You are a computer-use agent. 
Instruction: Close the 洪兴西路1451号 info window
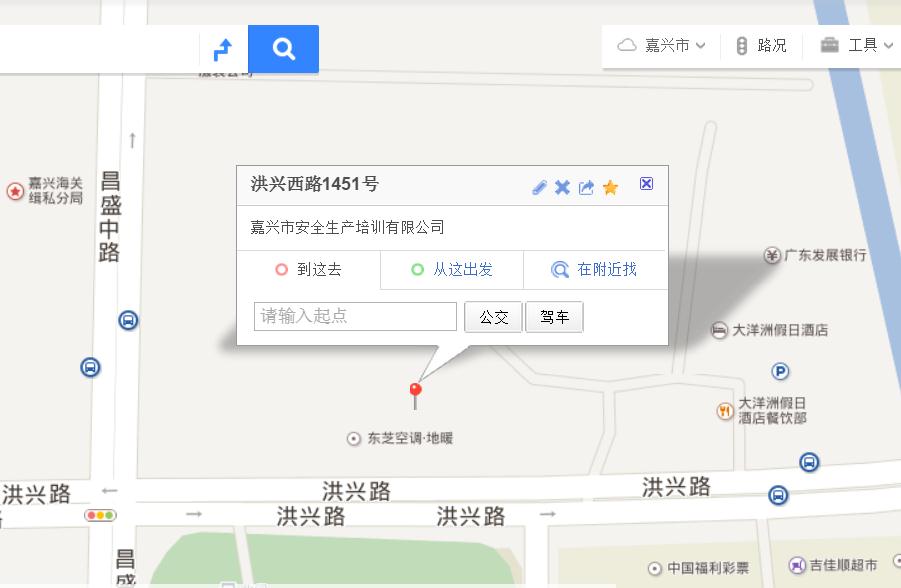[x=646, y=184]
